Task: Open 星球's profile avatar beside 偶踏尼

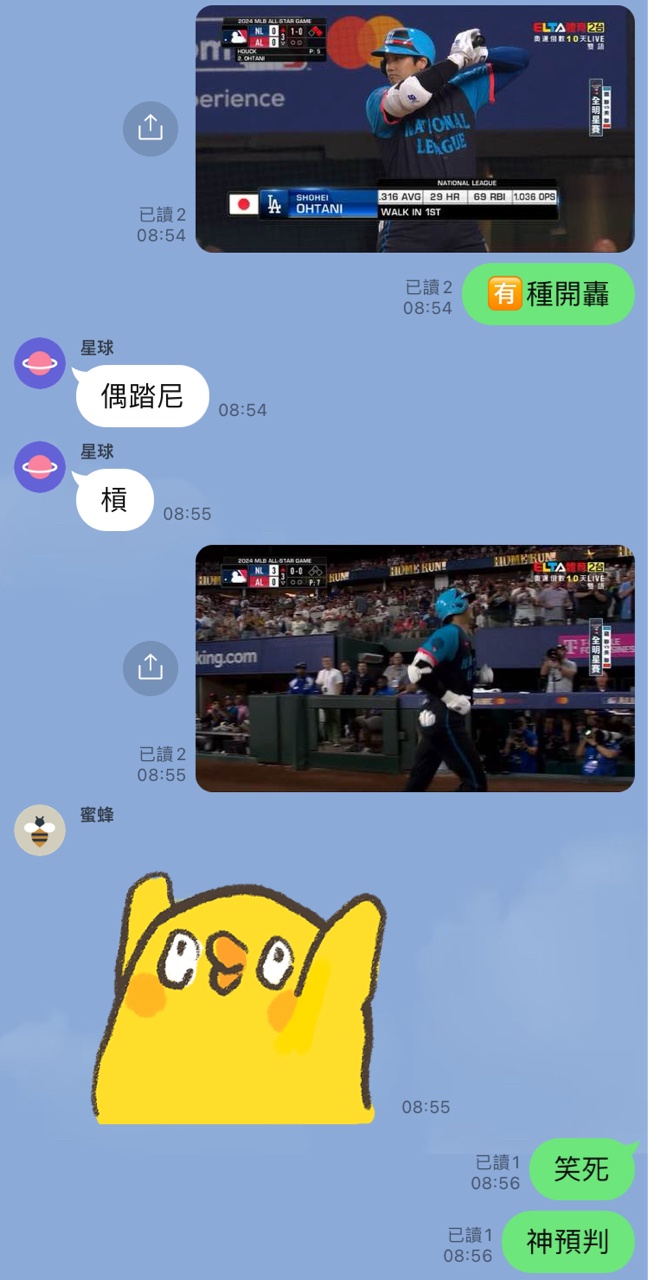Action: pyautogui.click(x=40, y=363)
